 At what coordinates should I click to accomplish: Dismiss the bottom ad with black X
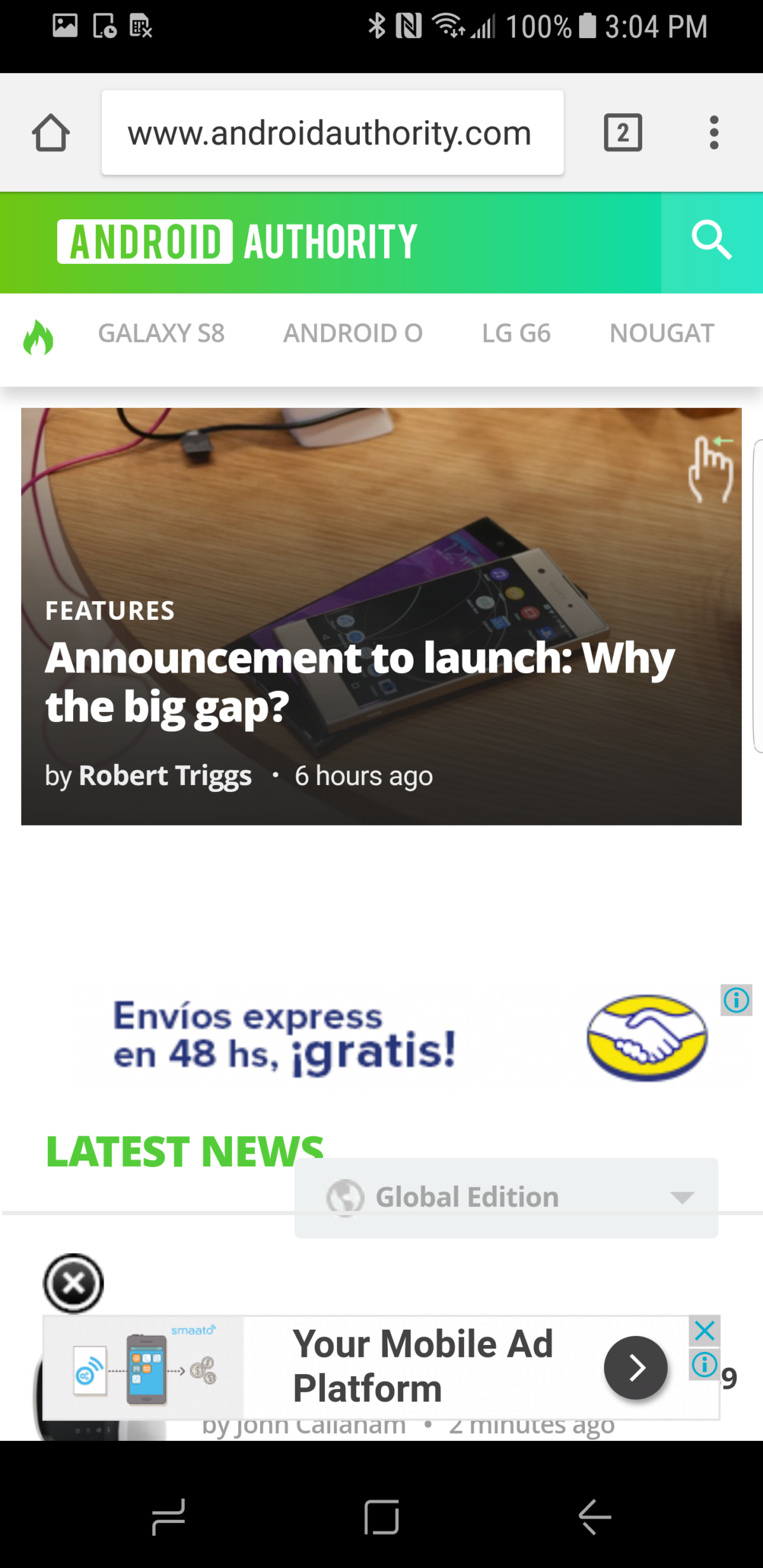point(73,1283)
